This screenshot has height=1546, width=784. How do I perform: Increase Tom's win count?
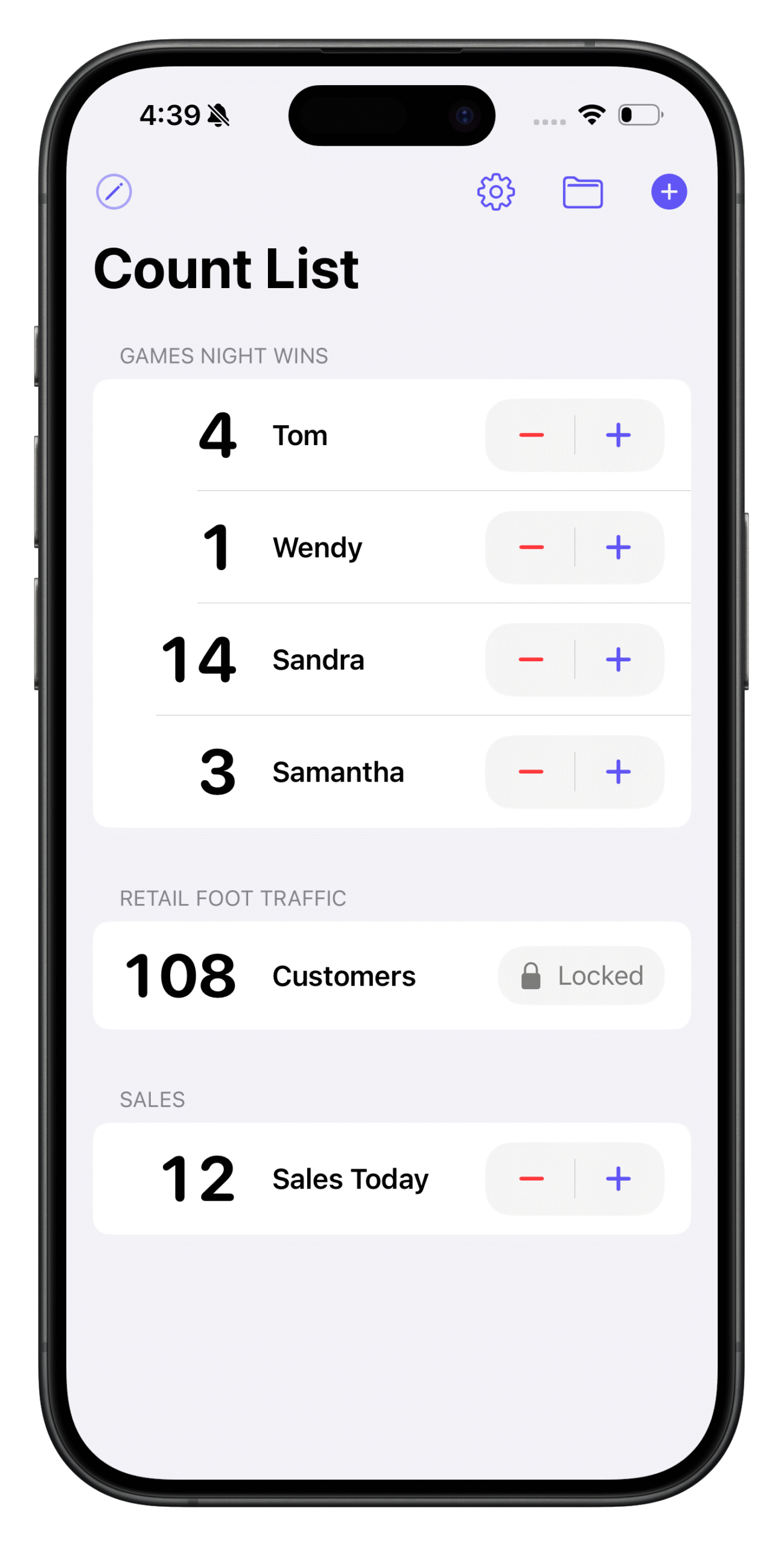[x=619, y=435]
